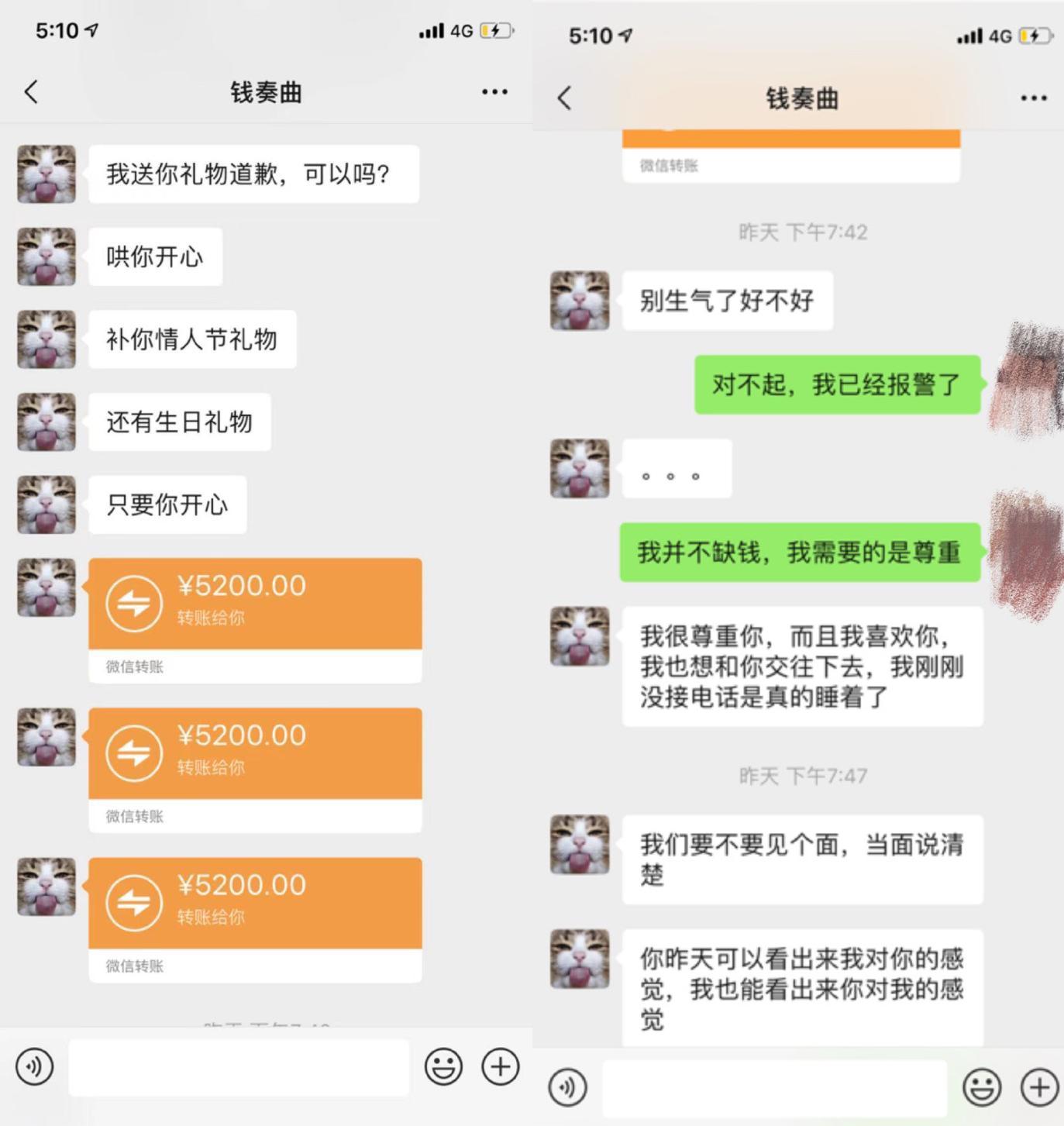Tap the transfer arrows icon on the first ¥5200 card
The width and height of the screenshot is (1064, 1126).
pyautogui.click(x=136, y=602)
